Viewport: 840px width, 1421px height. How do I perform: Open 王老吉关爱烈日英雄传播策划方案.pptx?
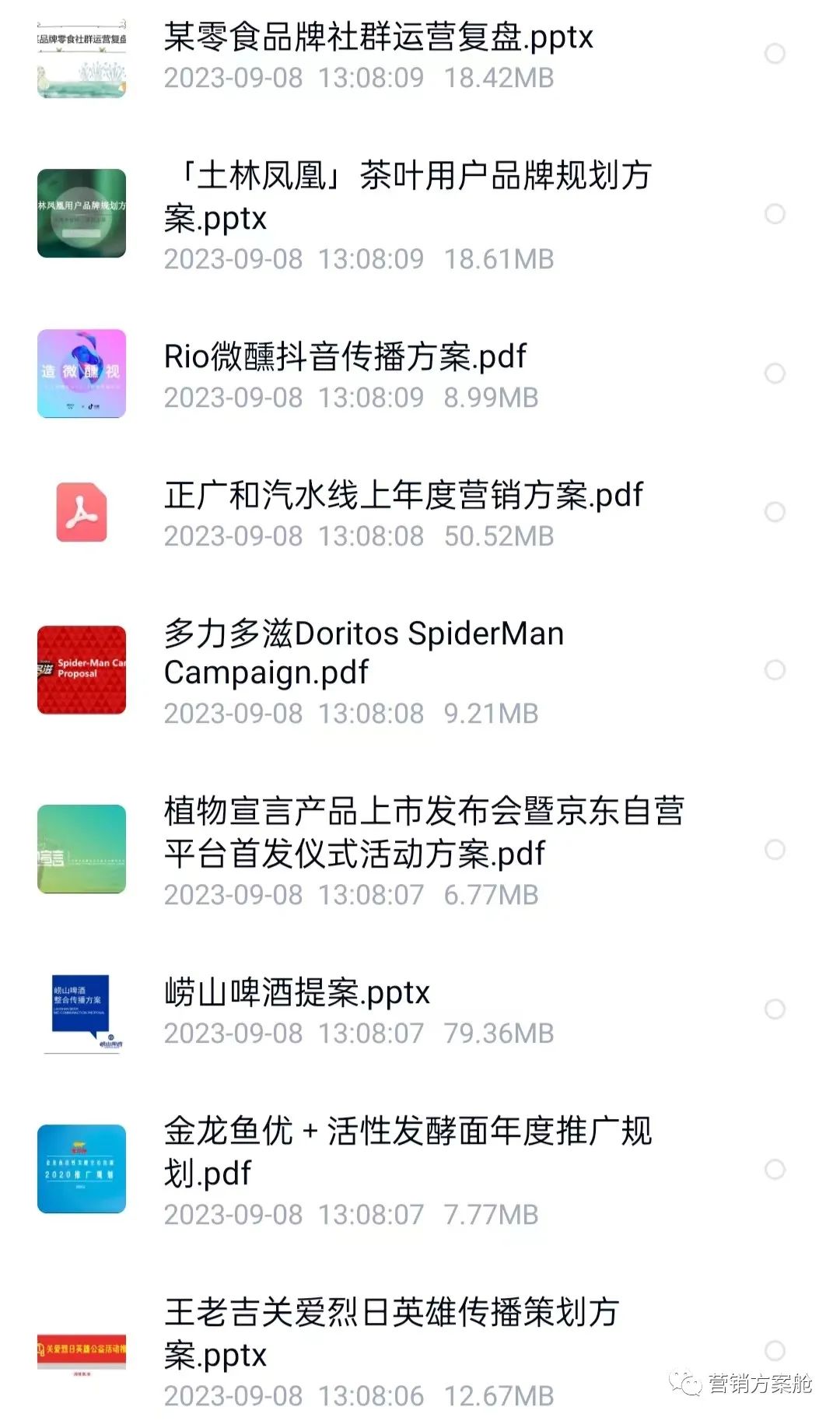click(392, 1332)
